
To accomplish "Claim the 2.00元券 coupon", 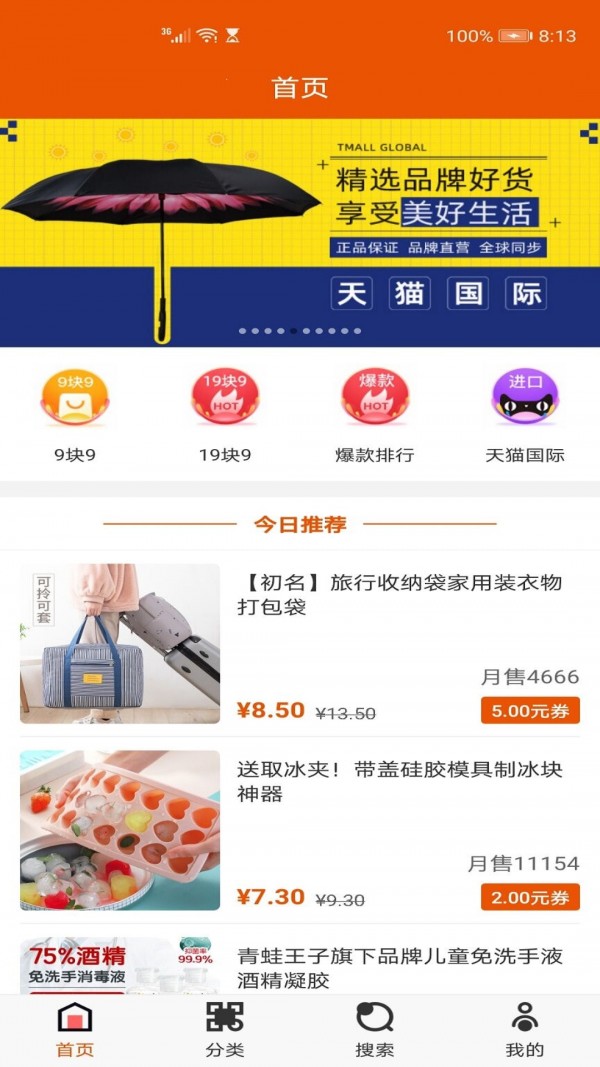I will pos(530,897).
